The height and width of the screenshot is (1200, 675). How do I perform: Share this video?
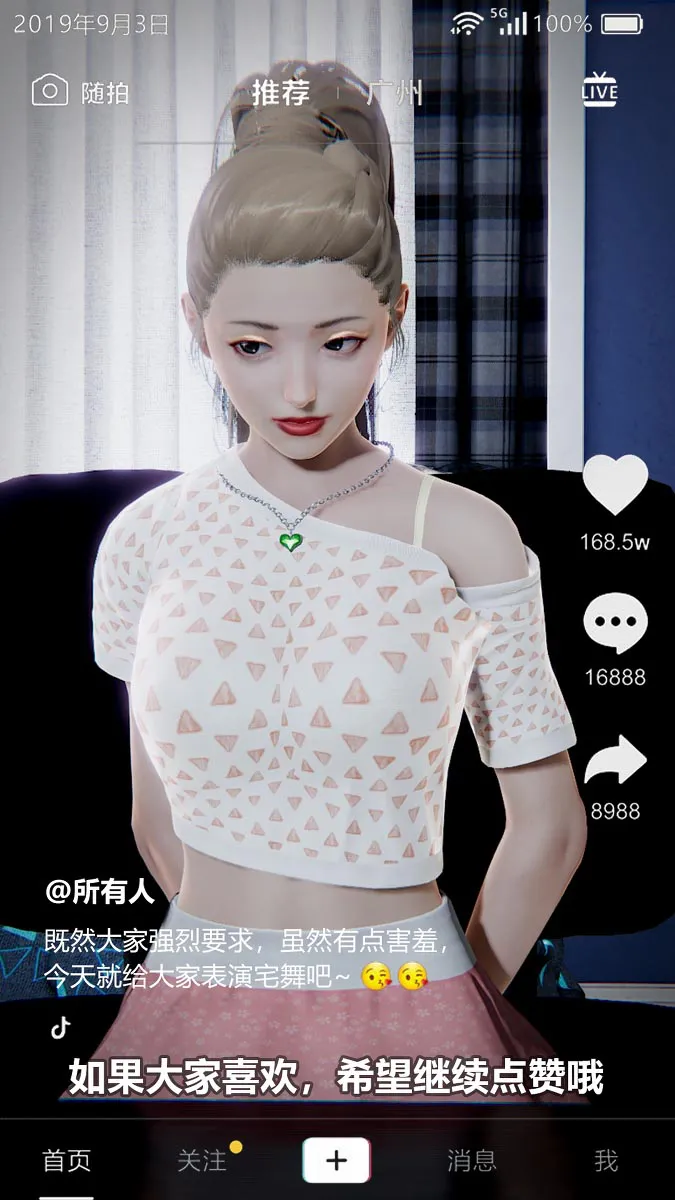(x=615, y=760)
